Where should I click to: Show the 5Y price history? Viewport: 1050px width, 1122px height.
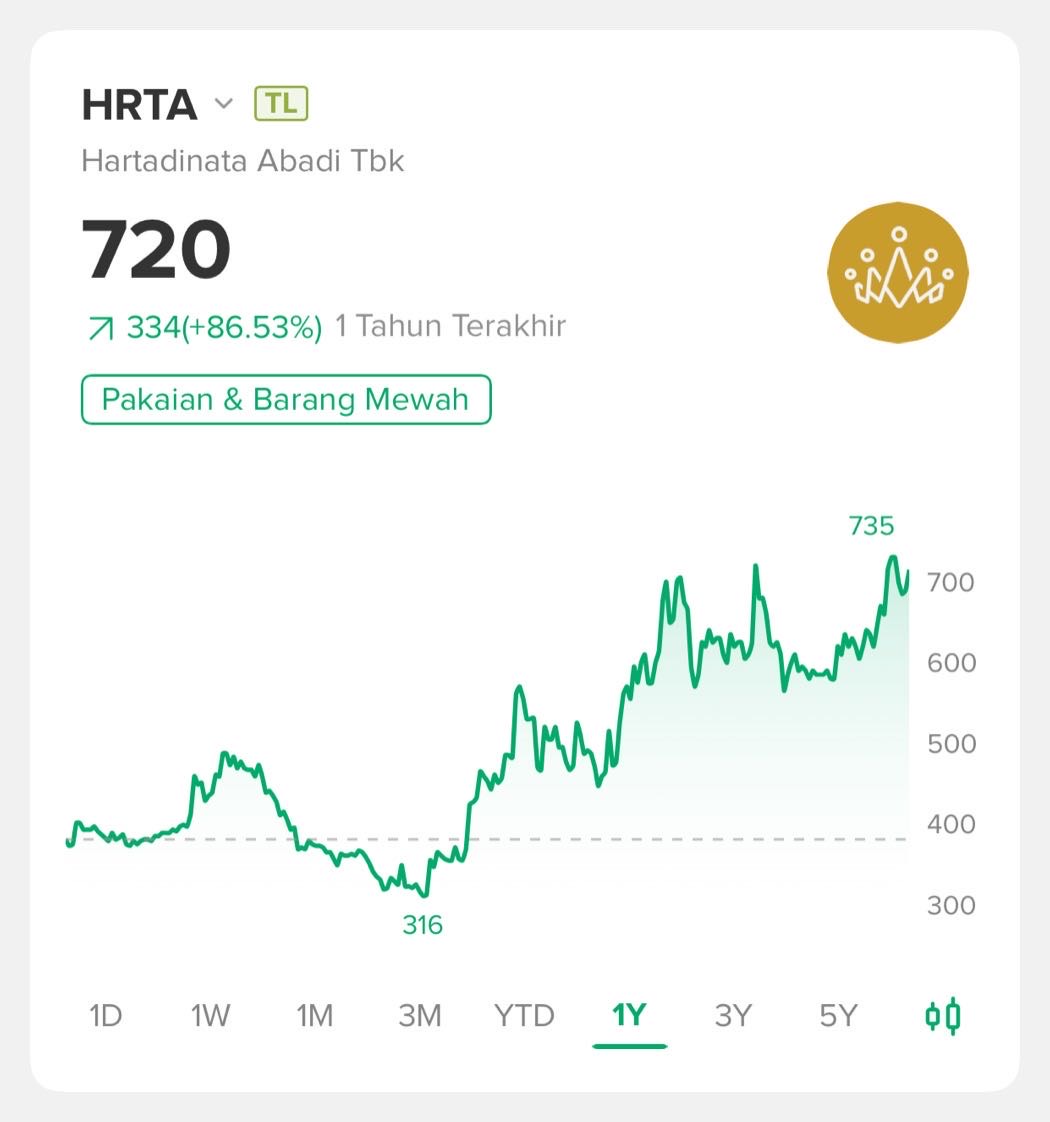pos(838,1016)
